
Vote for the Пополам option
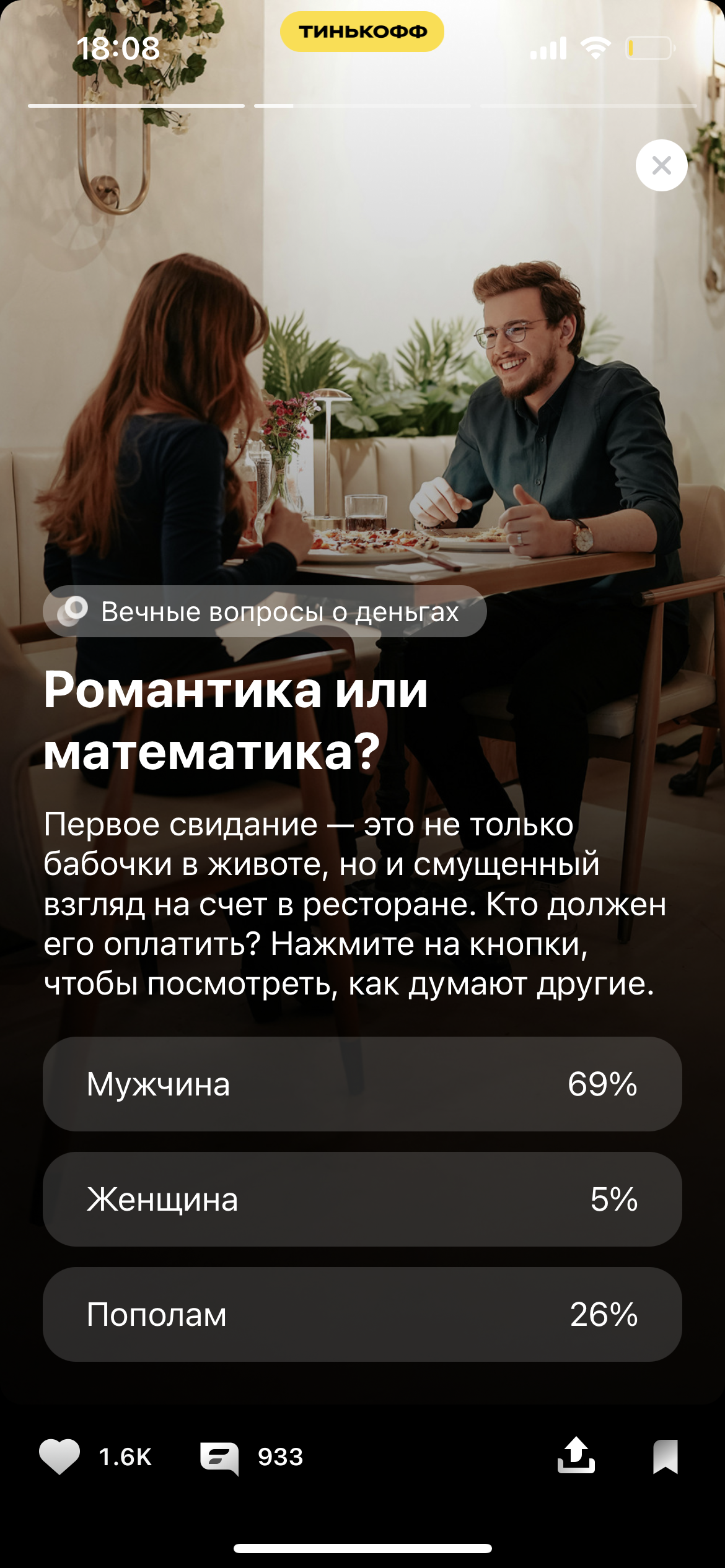[x=362, y=1315]
